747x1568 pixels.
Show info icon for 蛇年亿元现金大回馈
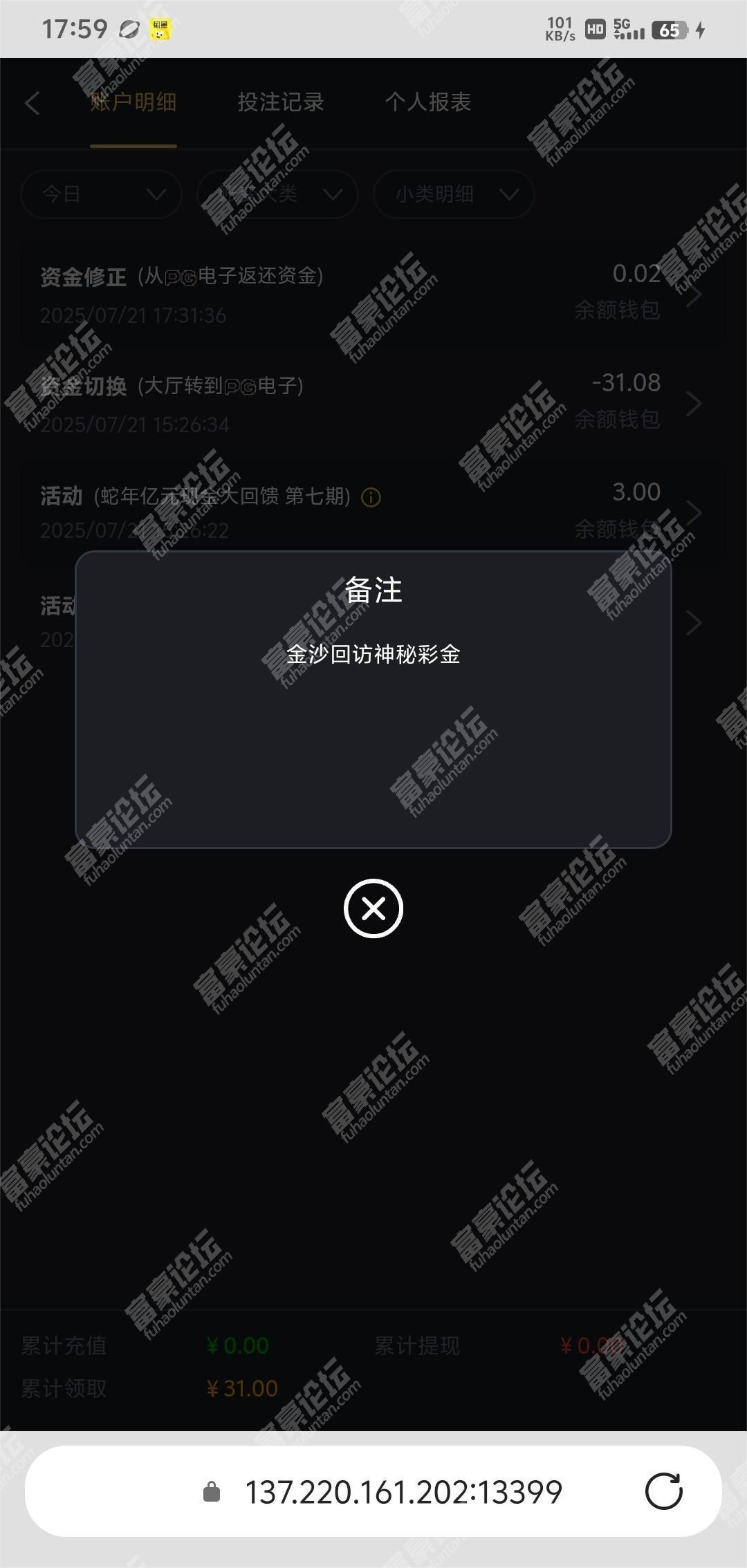point(371,497)
